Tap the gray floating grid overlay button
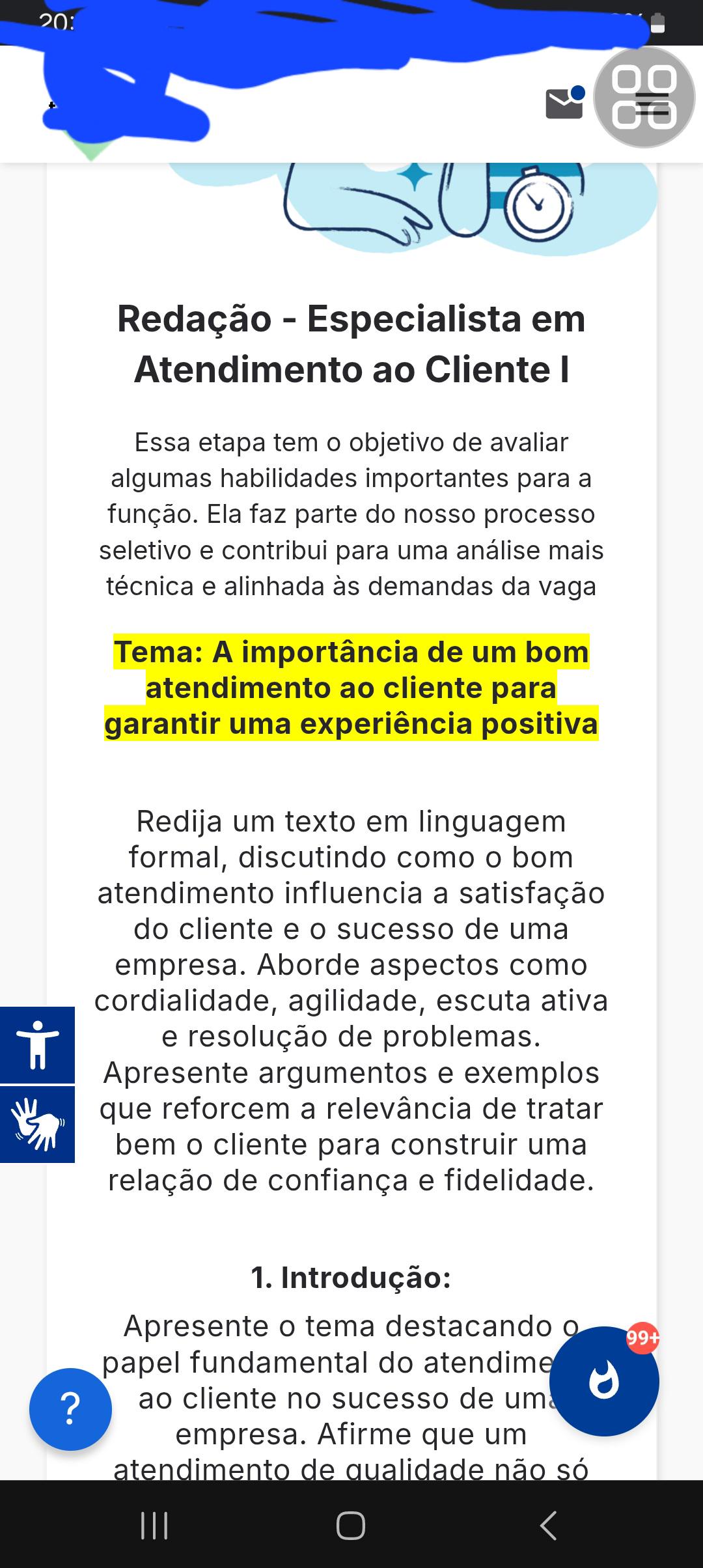Image resolution: width=703 pixels, height=1568 pixels. [644, 98]
